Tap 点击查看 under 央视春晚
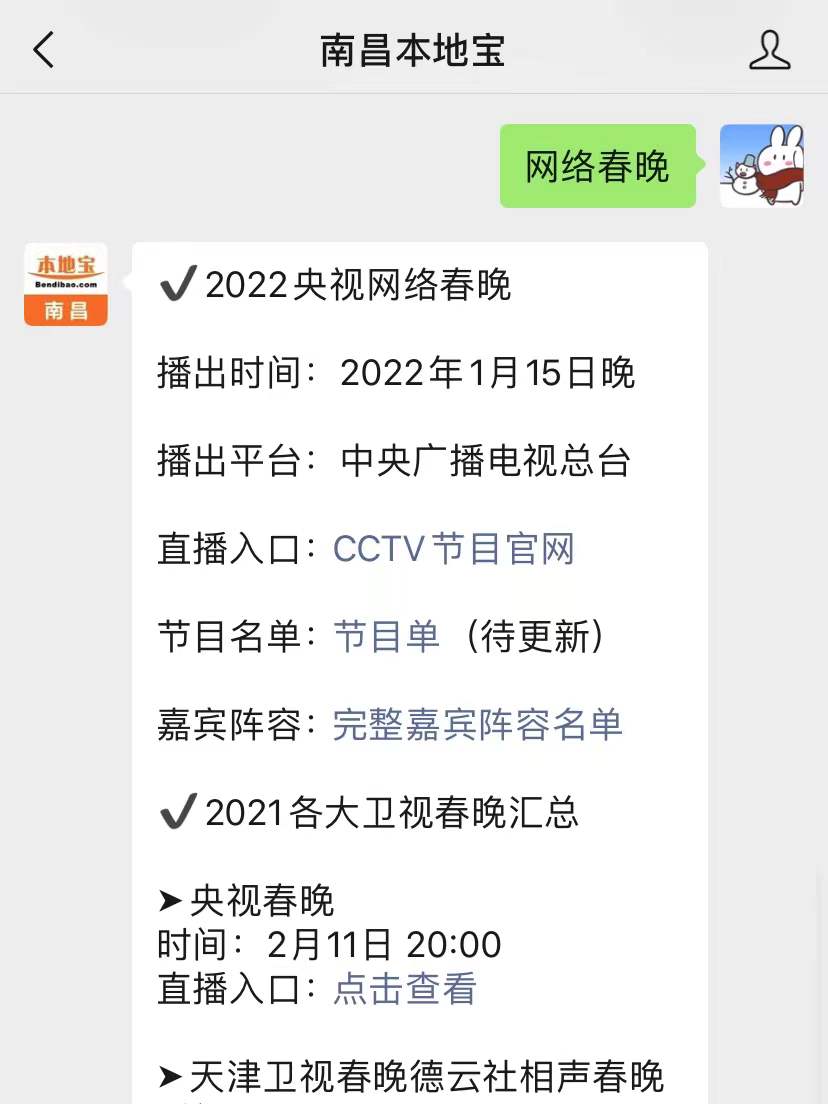Screen dimensions: 828x1104 [x=404, y=989]
